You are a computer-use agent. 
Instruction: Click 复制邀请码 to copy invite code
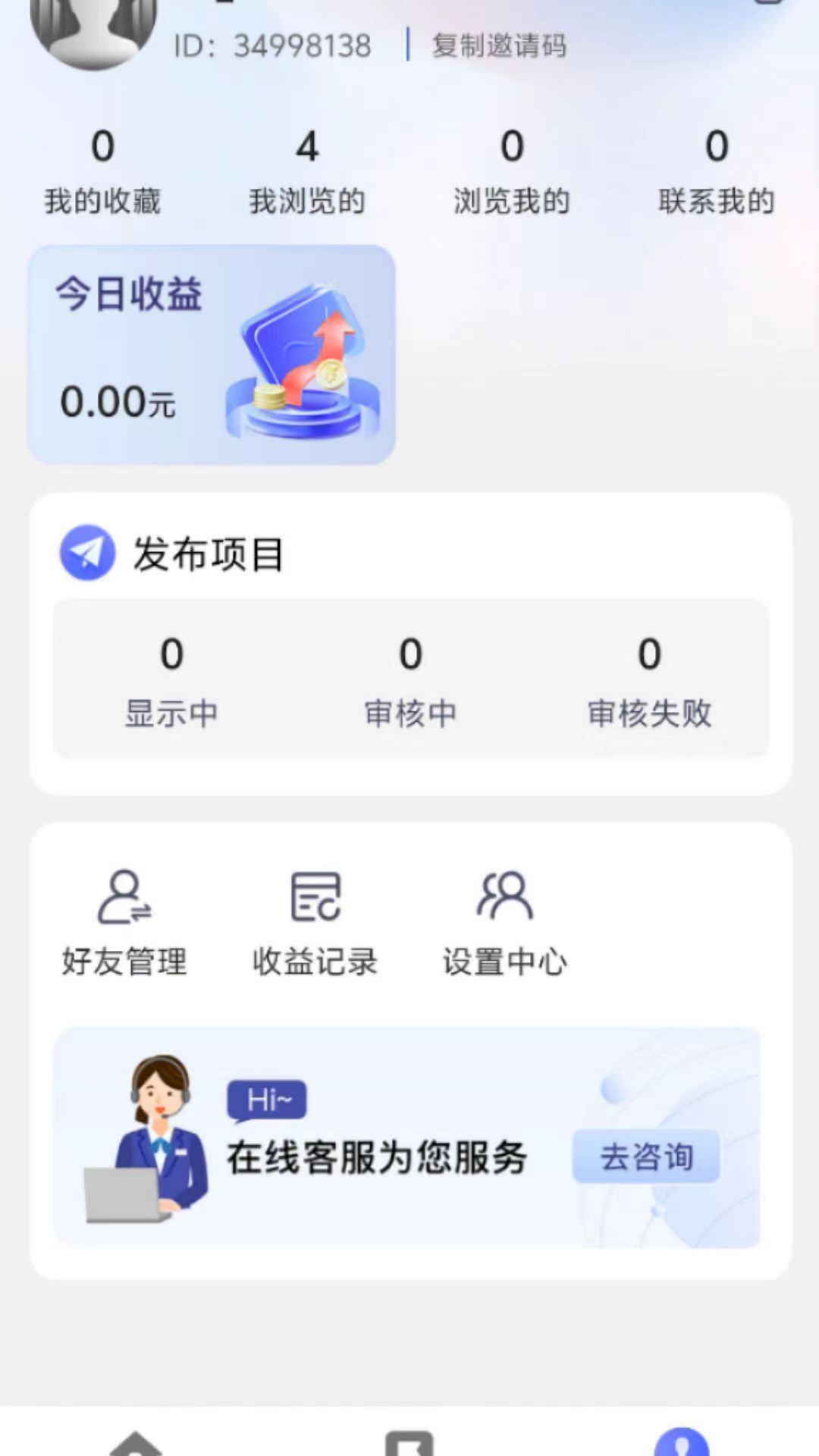[498, 43]
